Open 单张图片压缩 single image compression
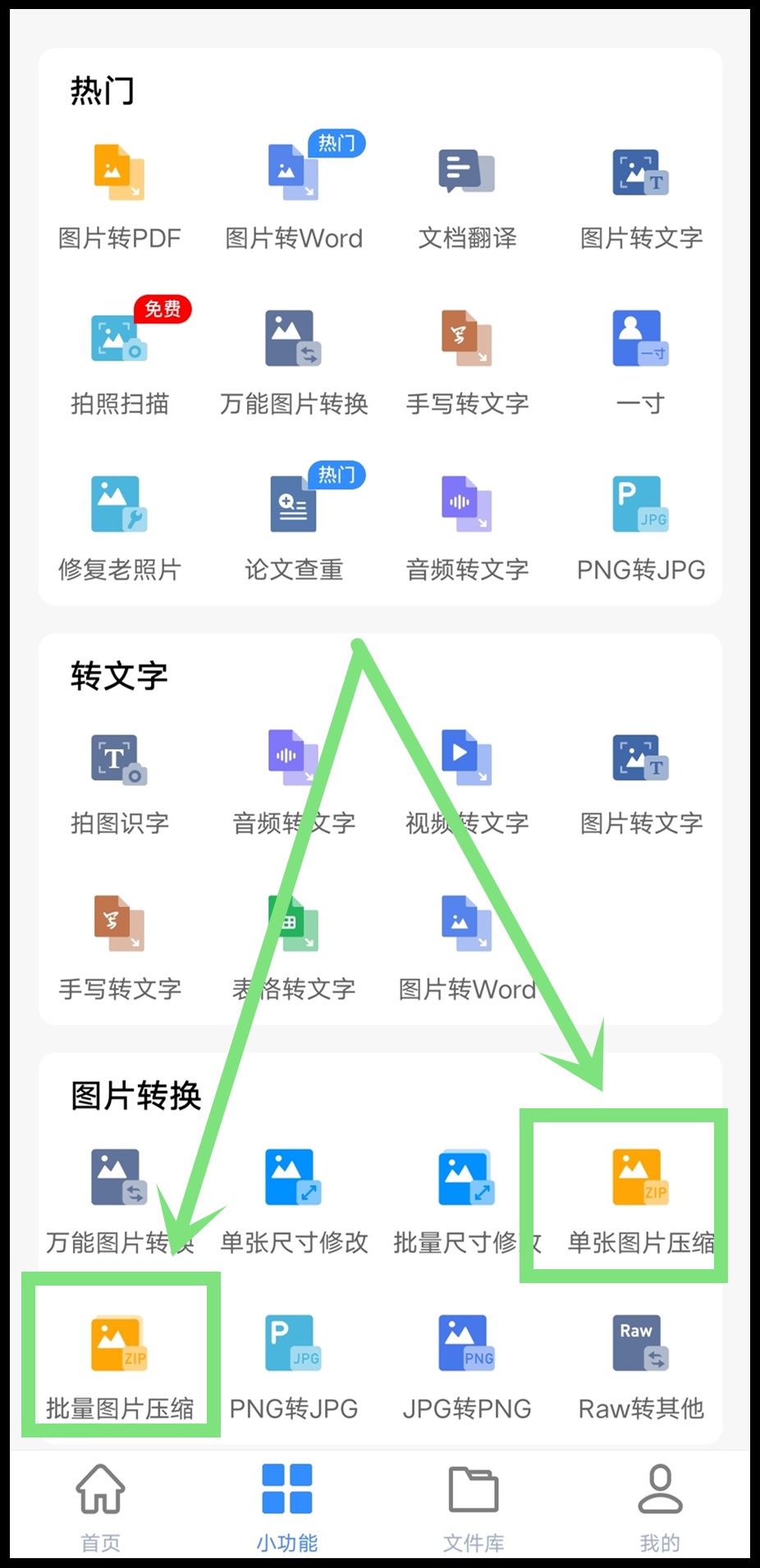The image size is (760, 1568). tap(640, 1201)
